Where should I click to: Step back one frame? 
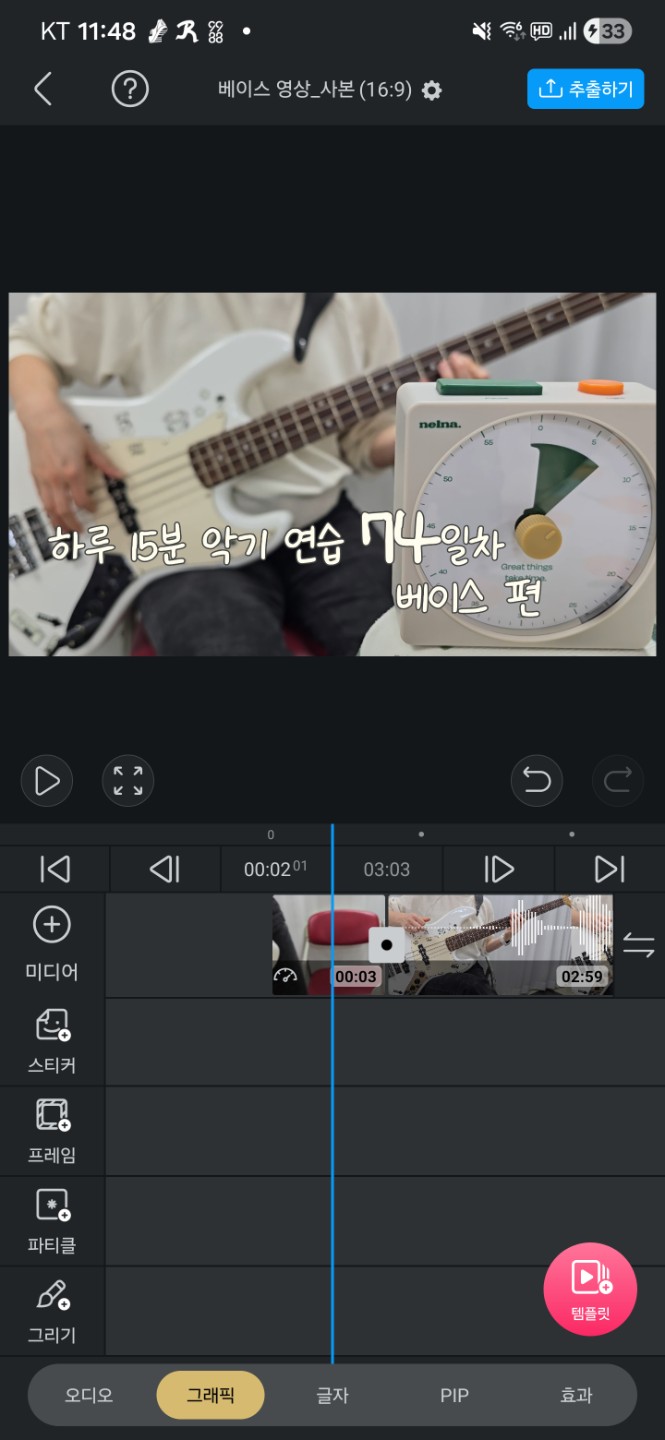tap(165, 869)
